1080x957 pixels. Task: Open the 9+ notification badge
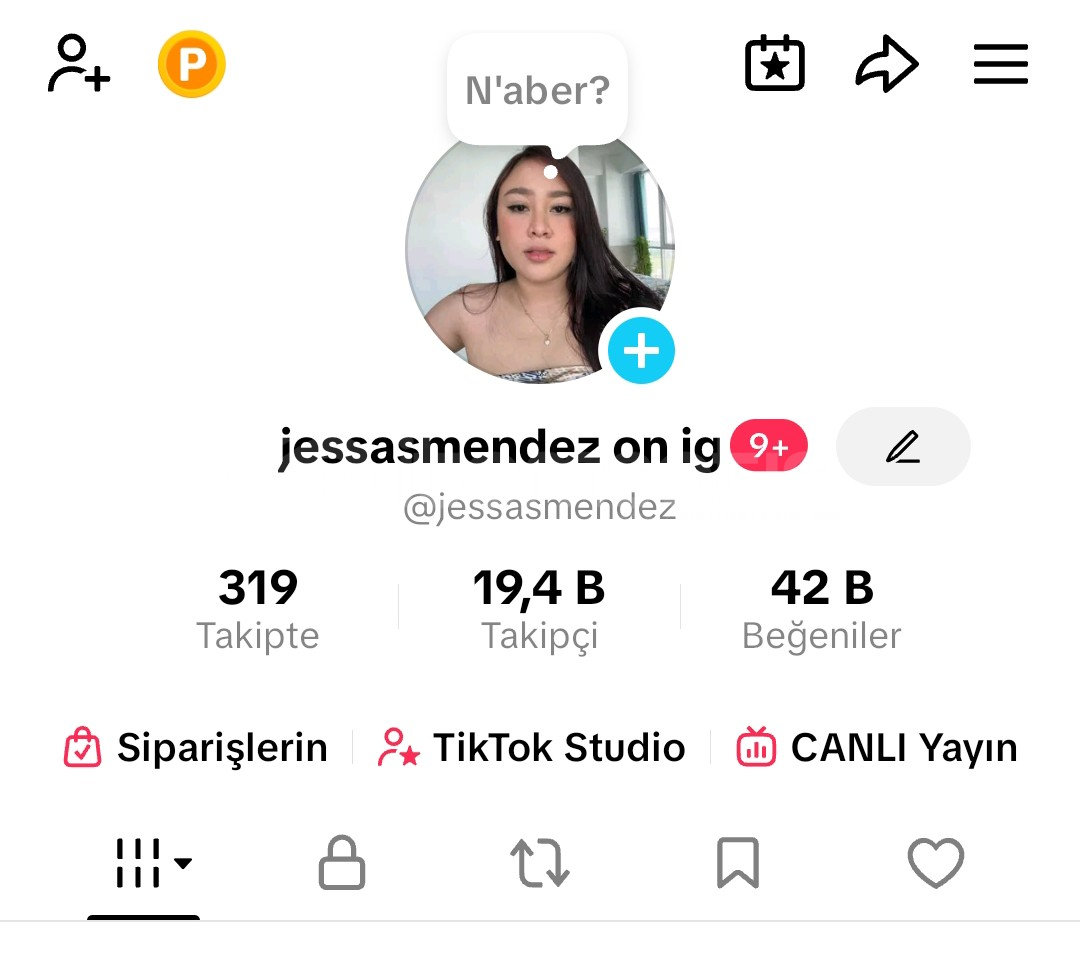click(x=768, y=446)
